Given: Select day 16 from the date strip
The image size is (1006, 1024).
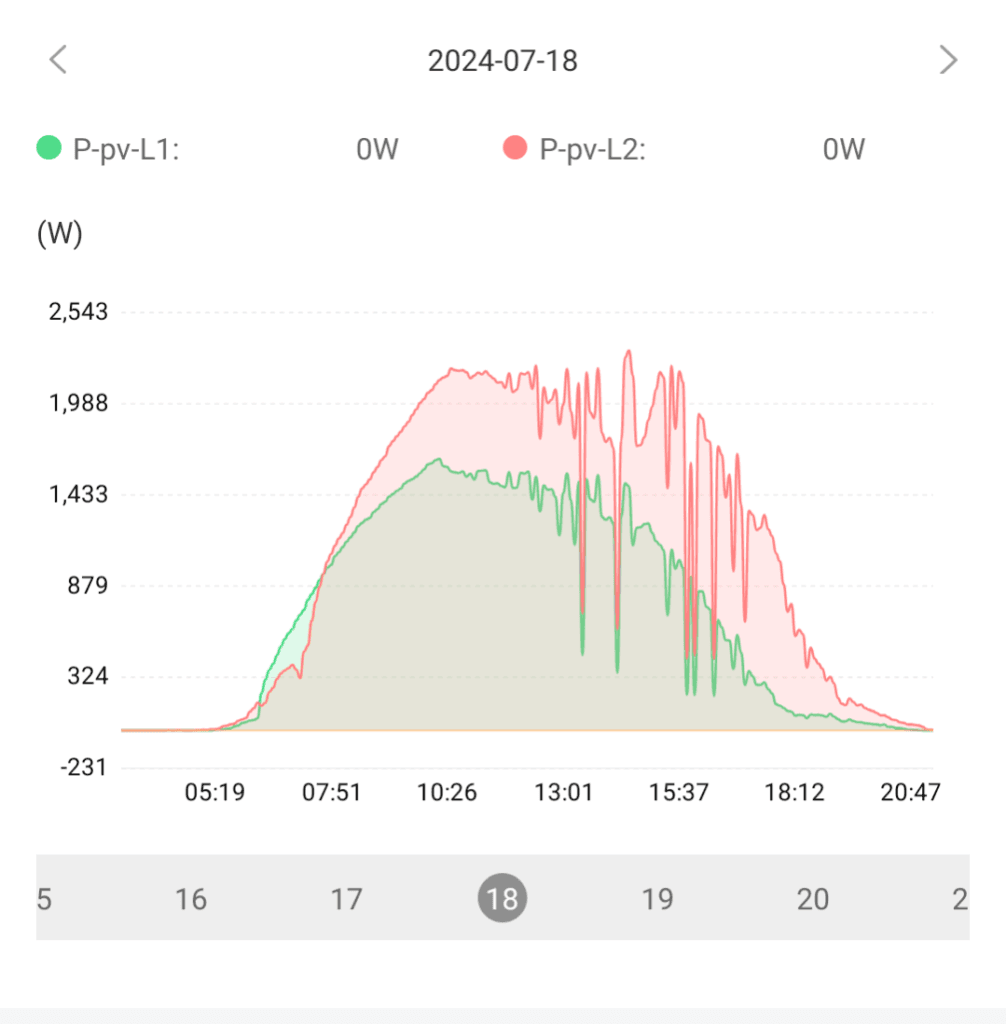Looking at the screenshot, I should [x=191, y=899].
